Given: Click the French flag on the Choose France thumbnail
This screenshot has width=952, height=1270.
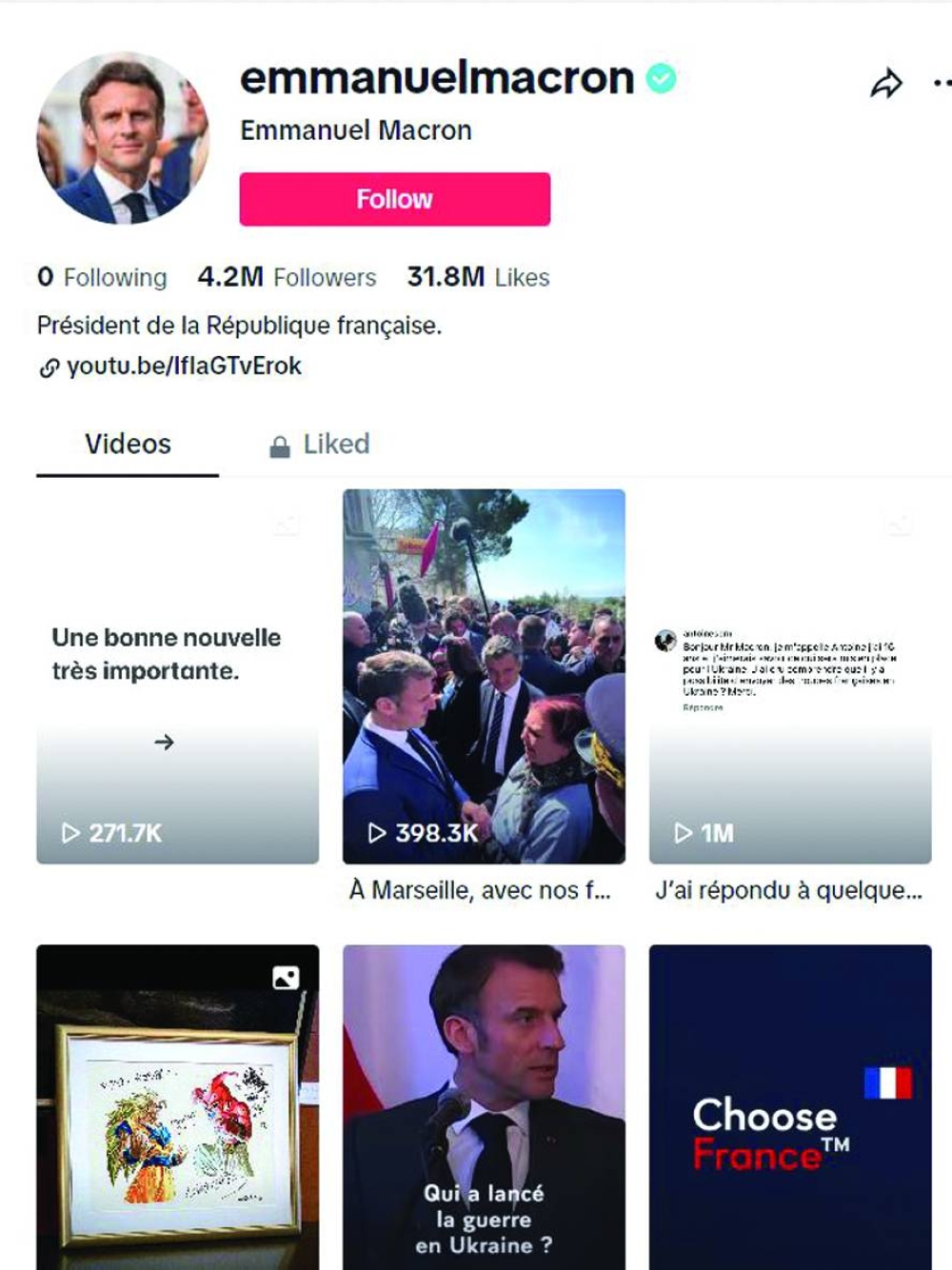Looking at the screenshot, I should click(x=887, y=1081).
